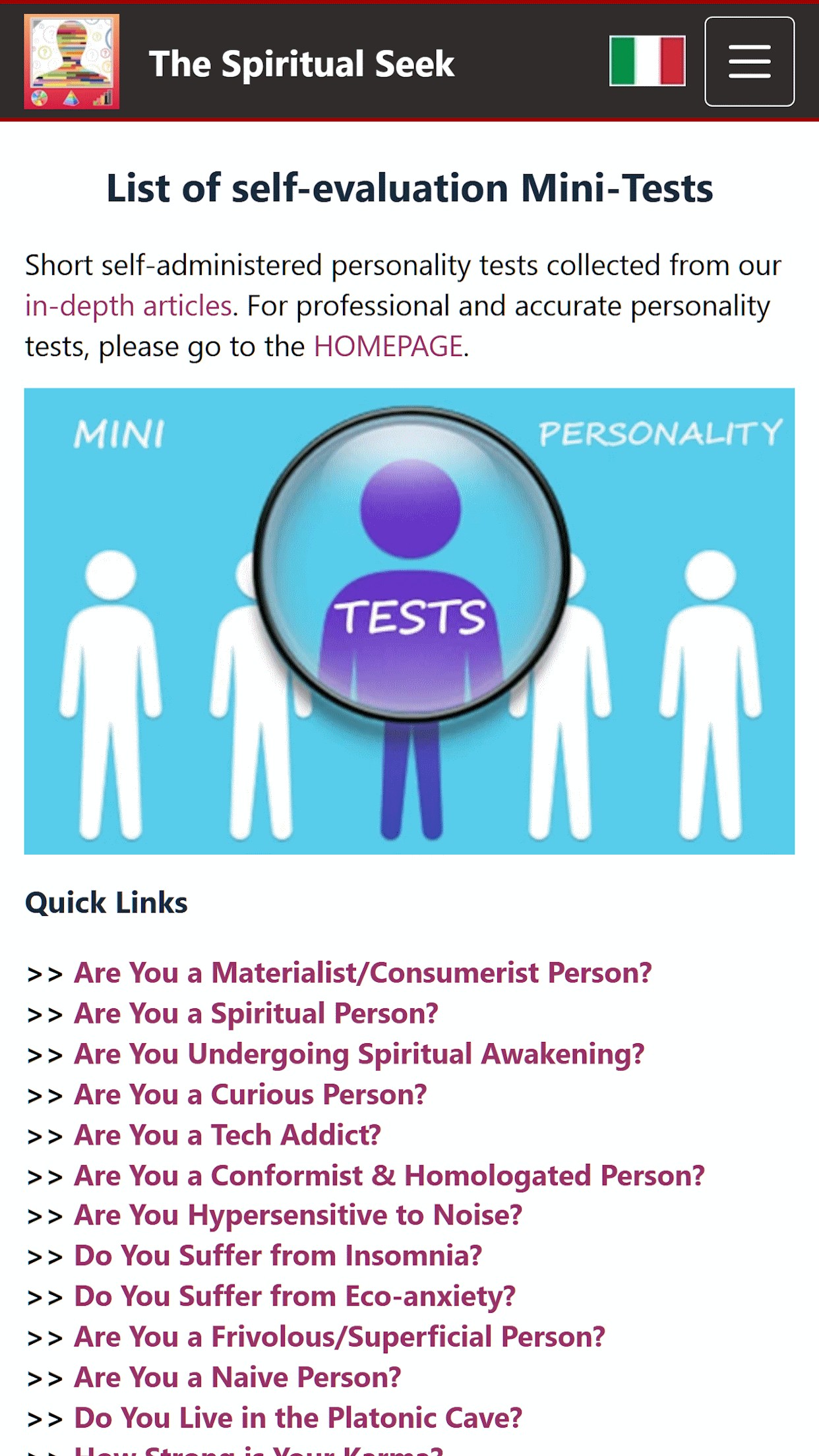Open Are You a Tech Addict test

pyautogui.click(x=228, y=1136)
